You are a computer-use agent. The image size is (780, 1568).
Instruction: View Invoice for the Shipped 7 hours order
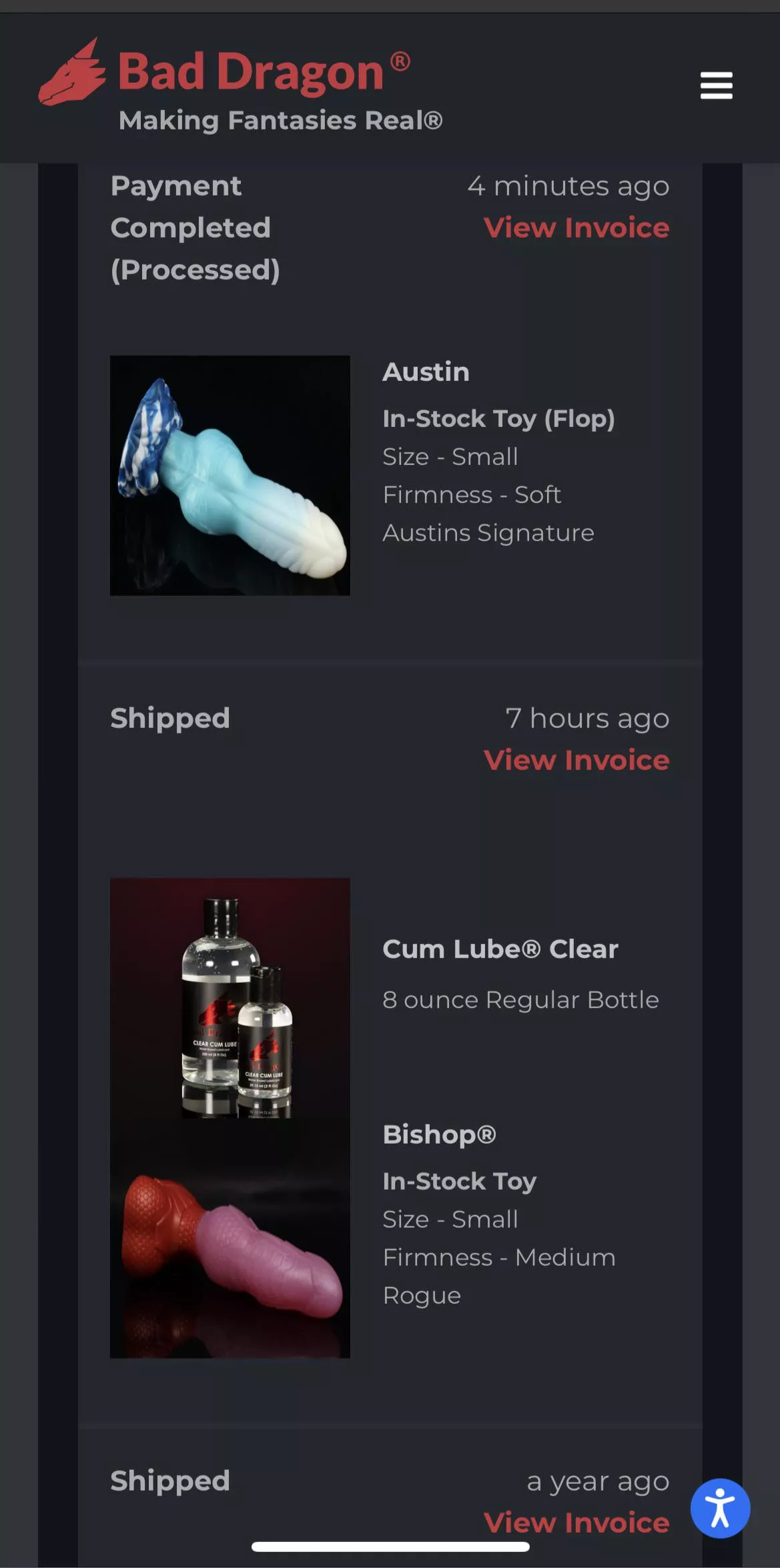click(577, 760)
